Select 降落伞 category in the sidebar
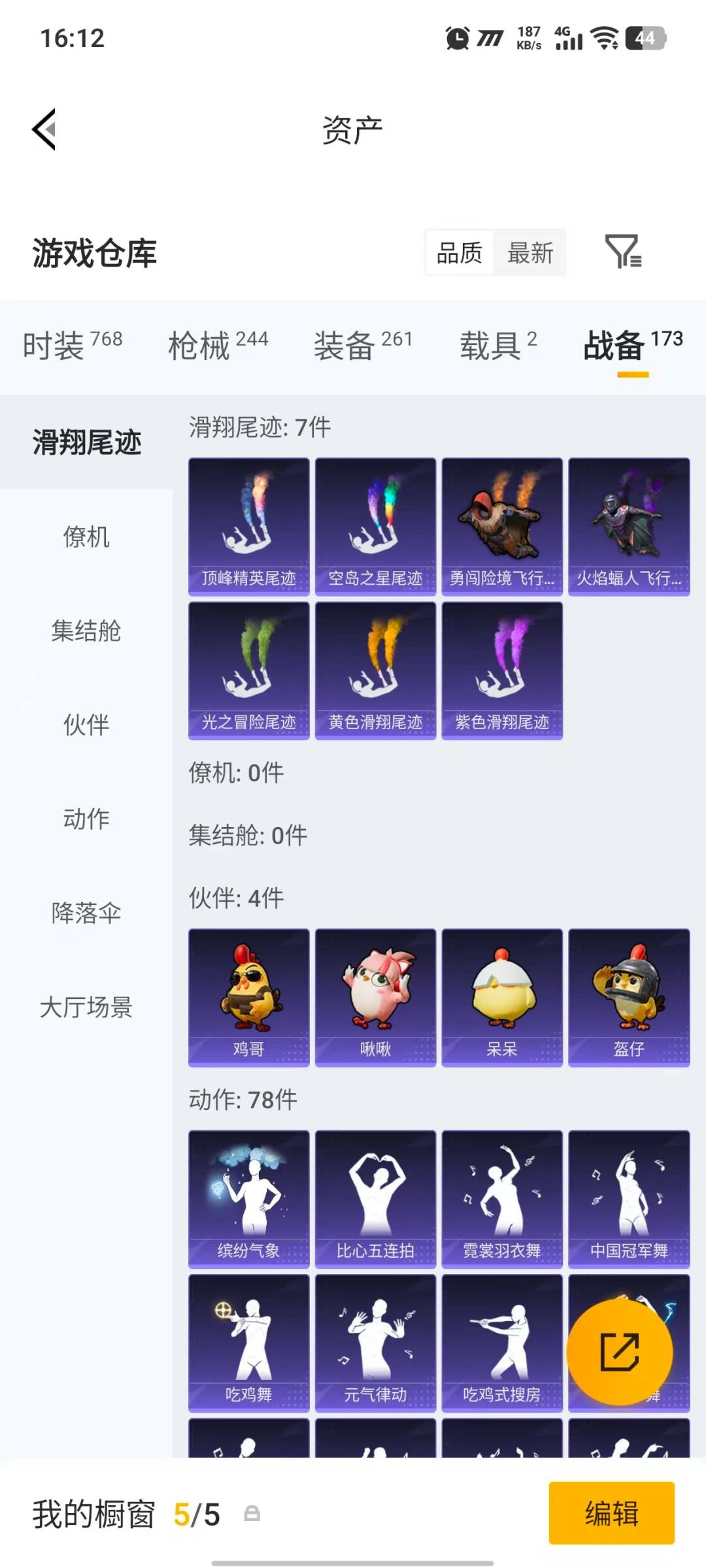Image resolution: width=706 pixels, height=1568 pixels. point(87,914)
